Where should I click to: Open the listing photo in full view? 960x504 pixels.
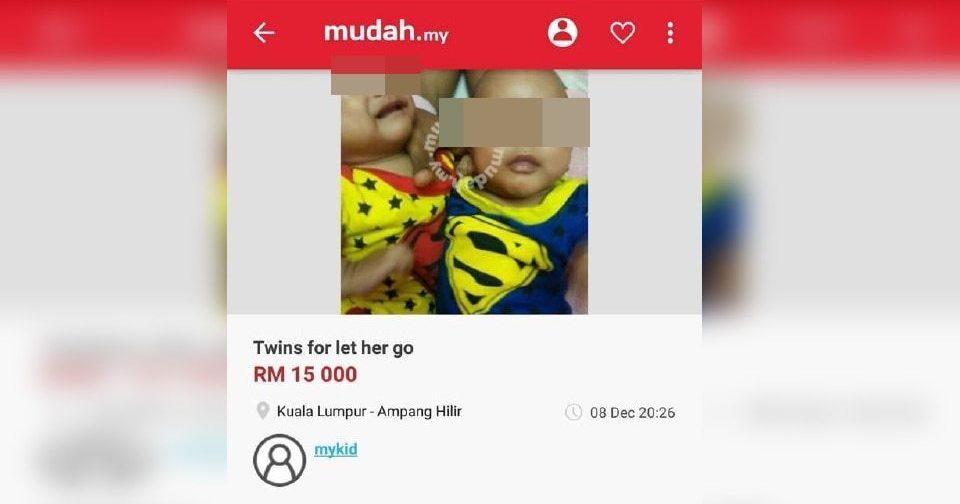[464, 192]
